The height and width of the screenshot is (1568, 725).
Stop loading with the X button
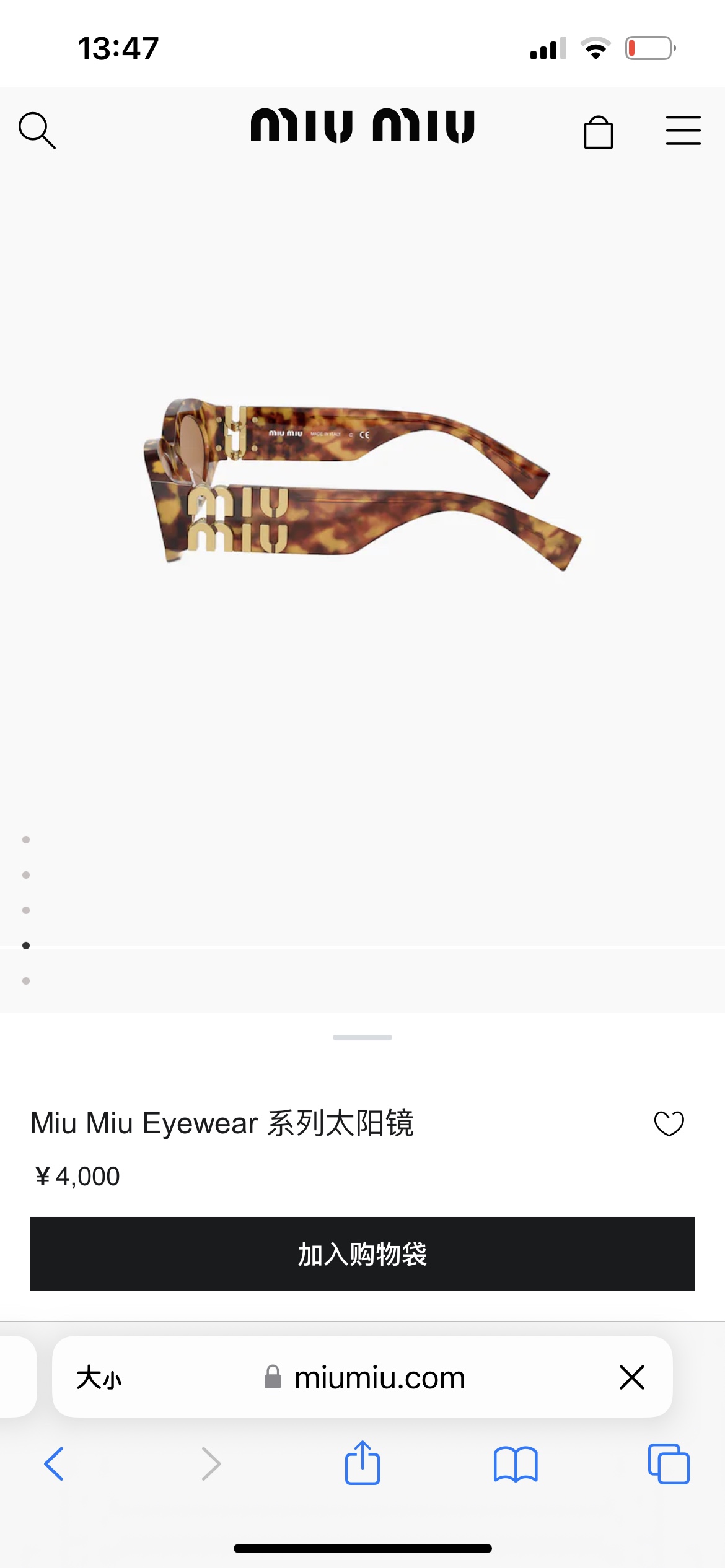pyautogui.click(x=631, y=1378)
